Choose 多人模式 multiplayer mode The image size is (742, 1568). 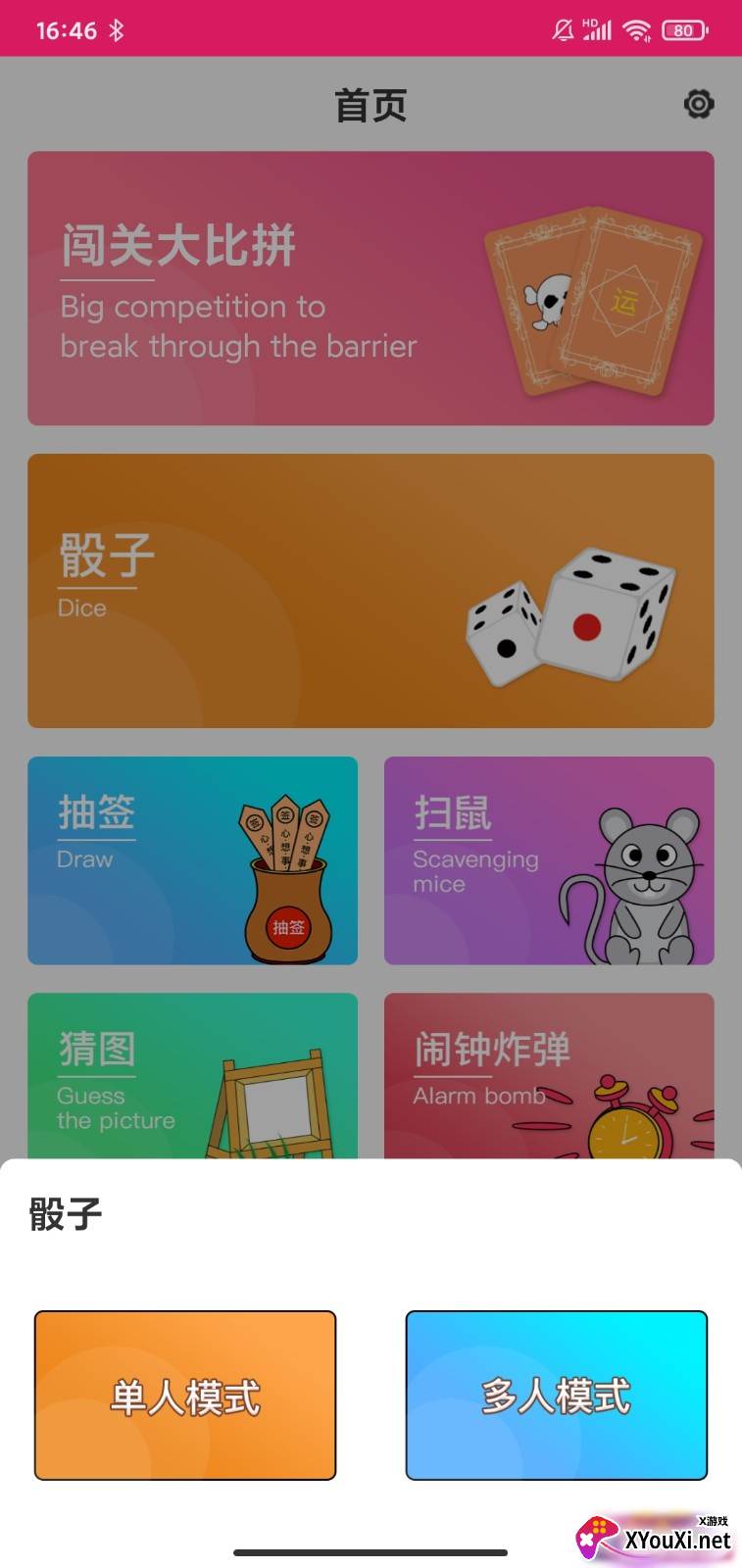557,1396
